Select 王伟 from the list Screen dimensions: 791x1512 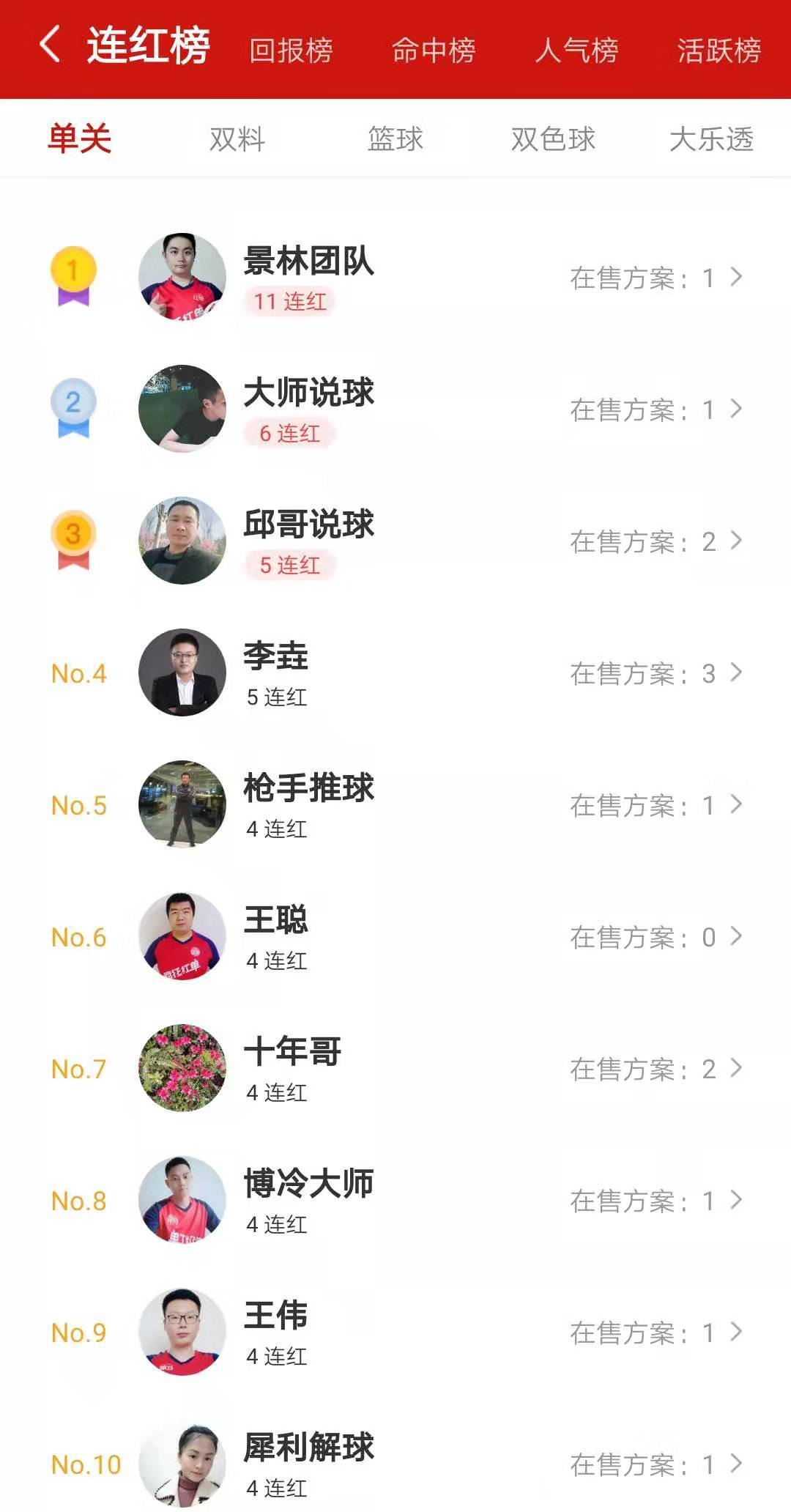(395, 1333)
